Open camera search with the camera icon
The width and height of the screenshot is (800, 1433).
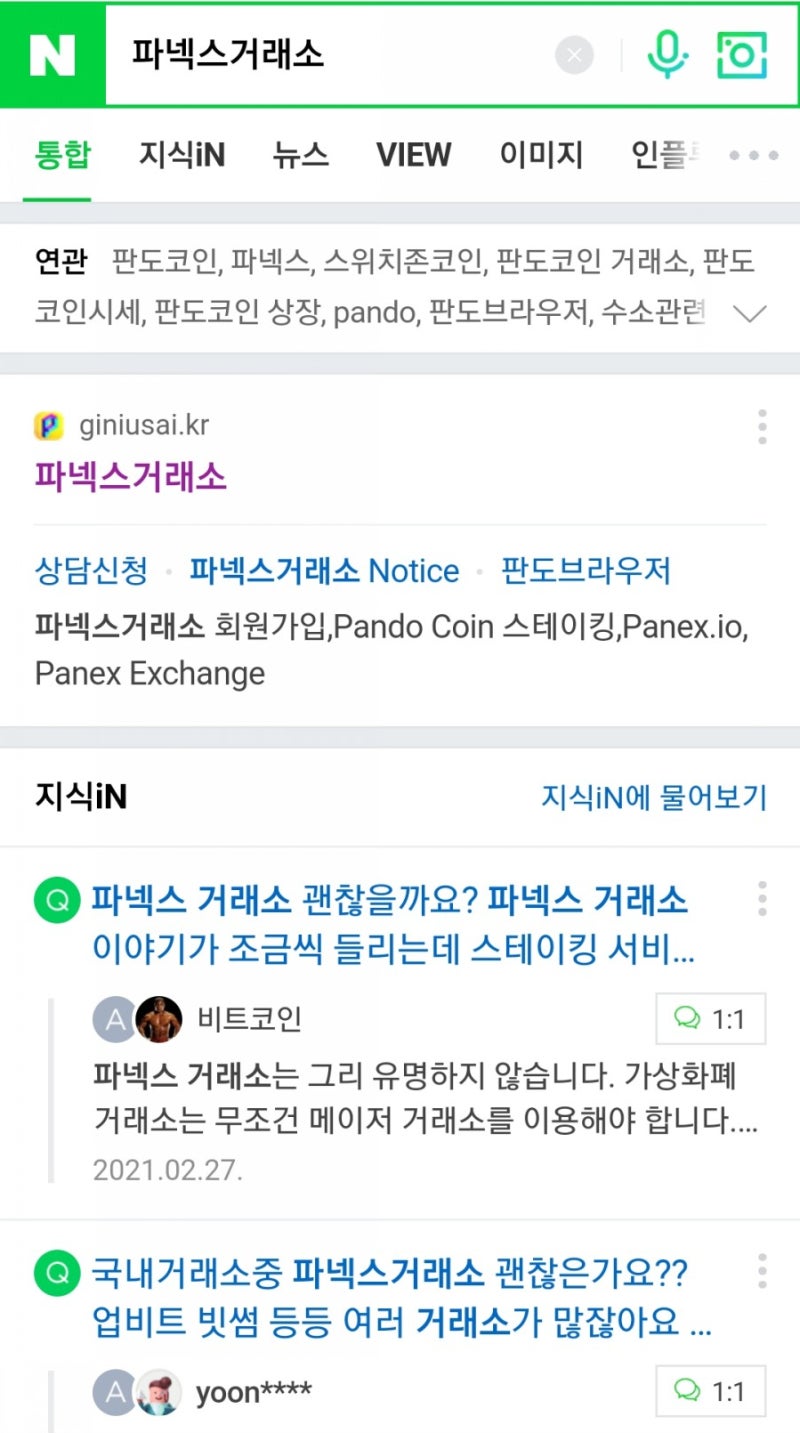(742, 55)
